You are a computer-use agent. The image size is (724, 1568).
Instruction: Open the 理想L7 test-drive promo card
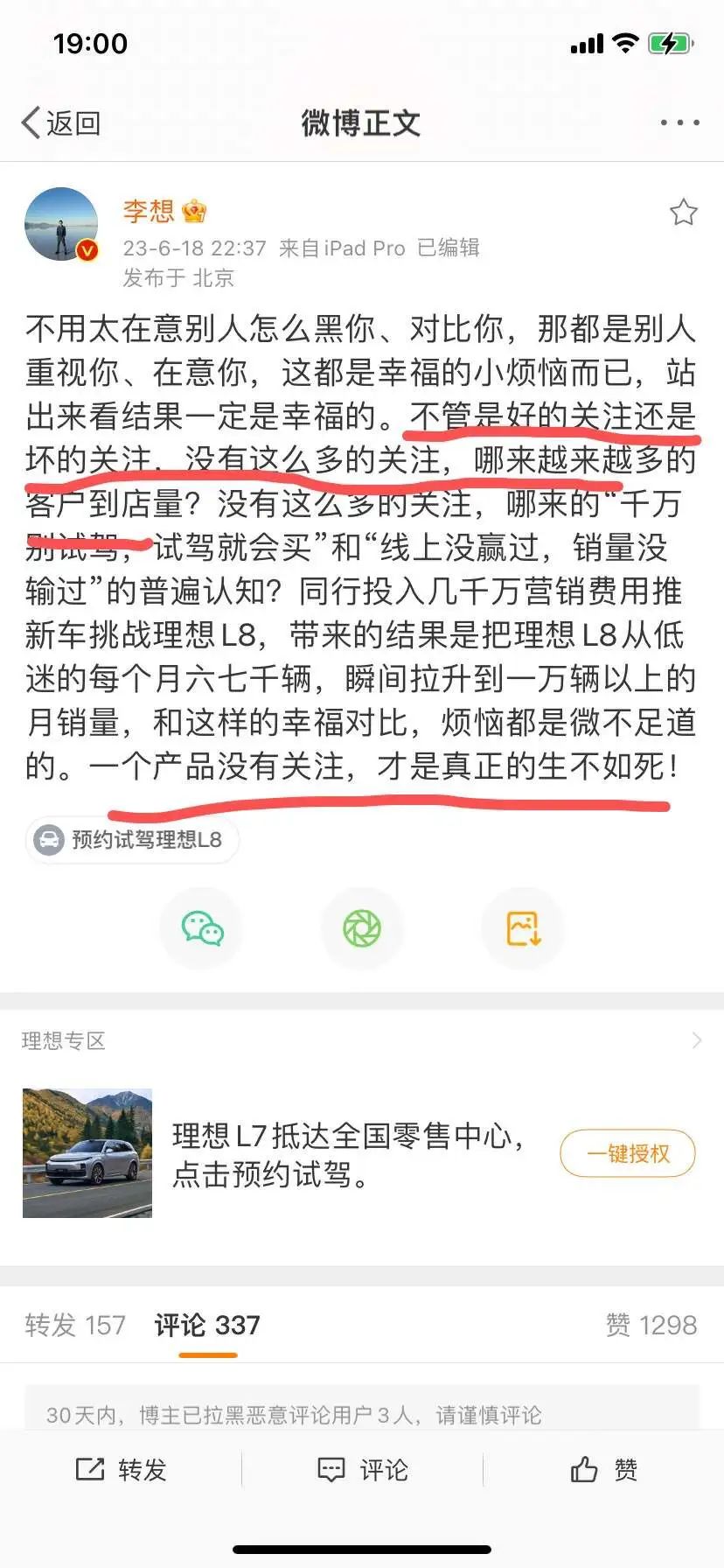click(x=348, y=1153)
